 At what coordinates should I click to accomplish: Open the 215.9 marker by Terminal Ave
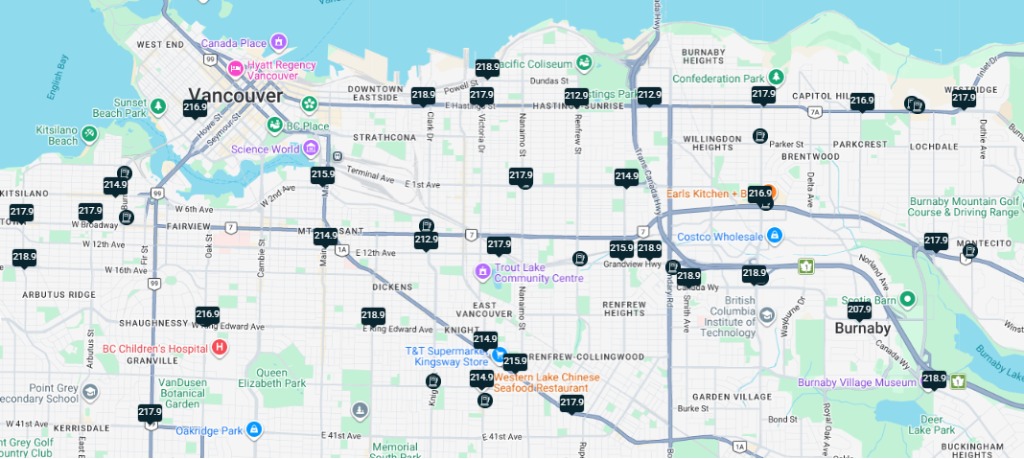[x=322, y=175]
